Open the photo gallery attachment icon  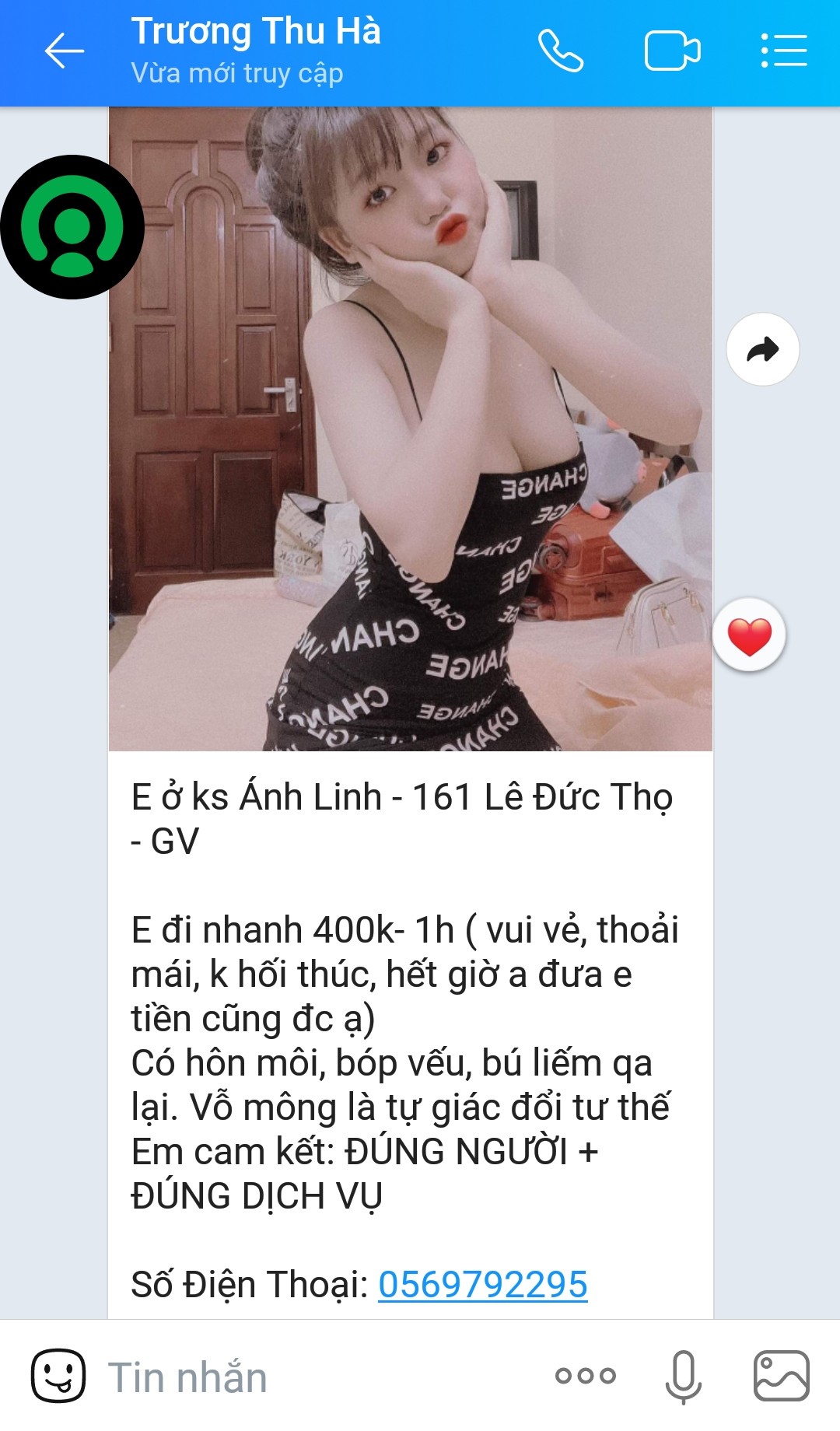coord(782,1377)
